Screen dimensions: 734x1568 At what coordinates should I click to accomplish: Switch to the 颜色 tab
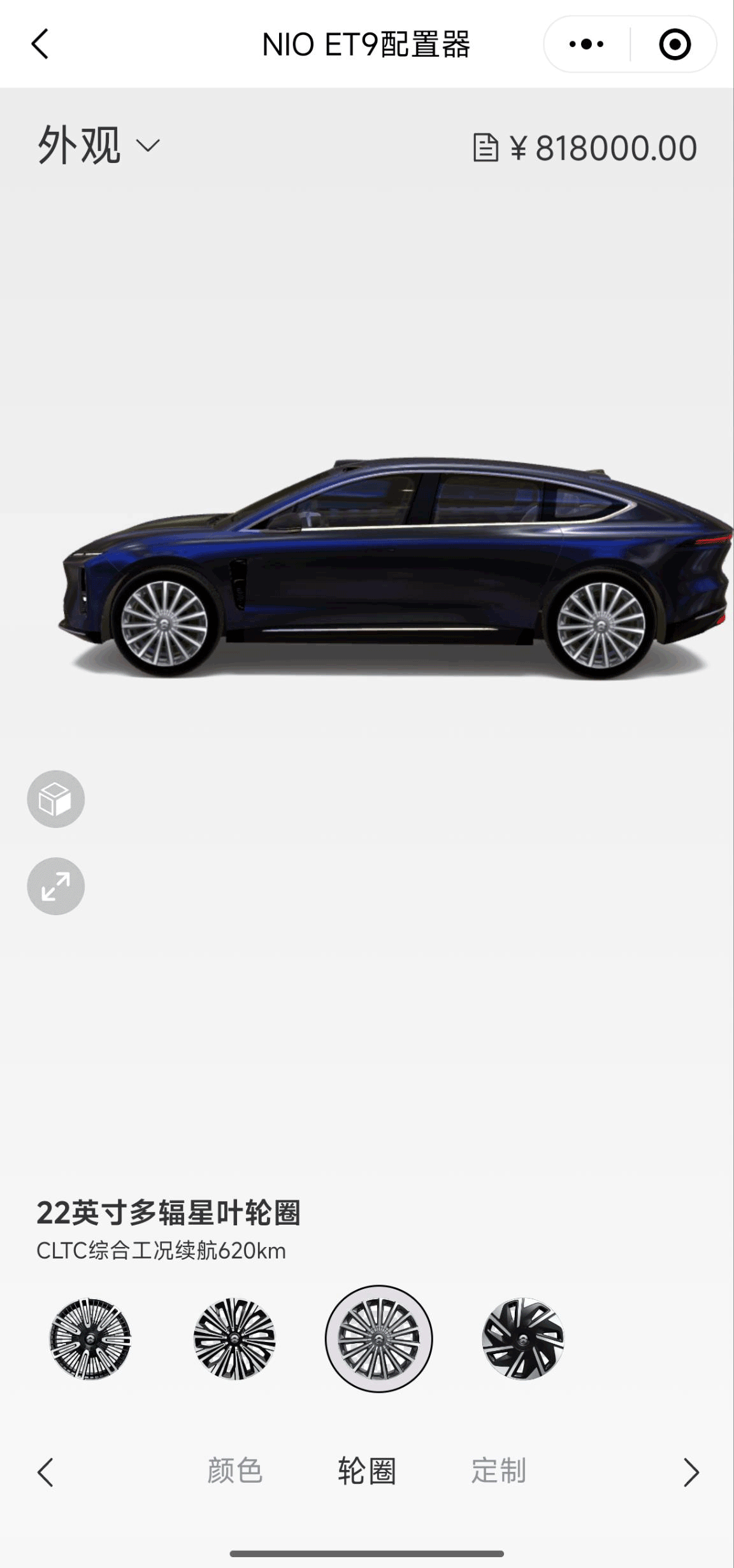(x=234, y=1471)
